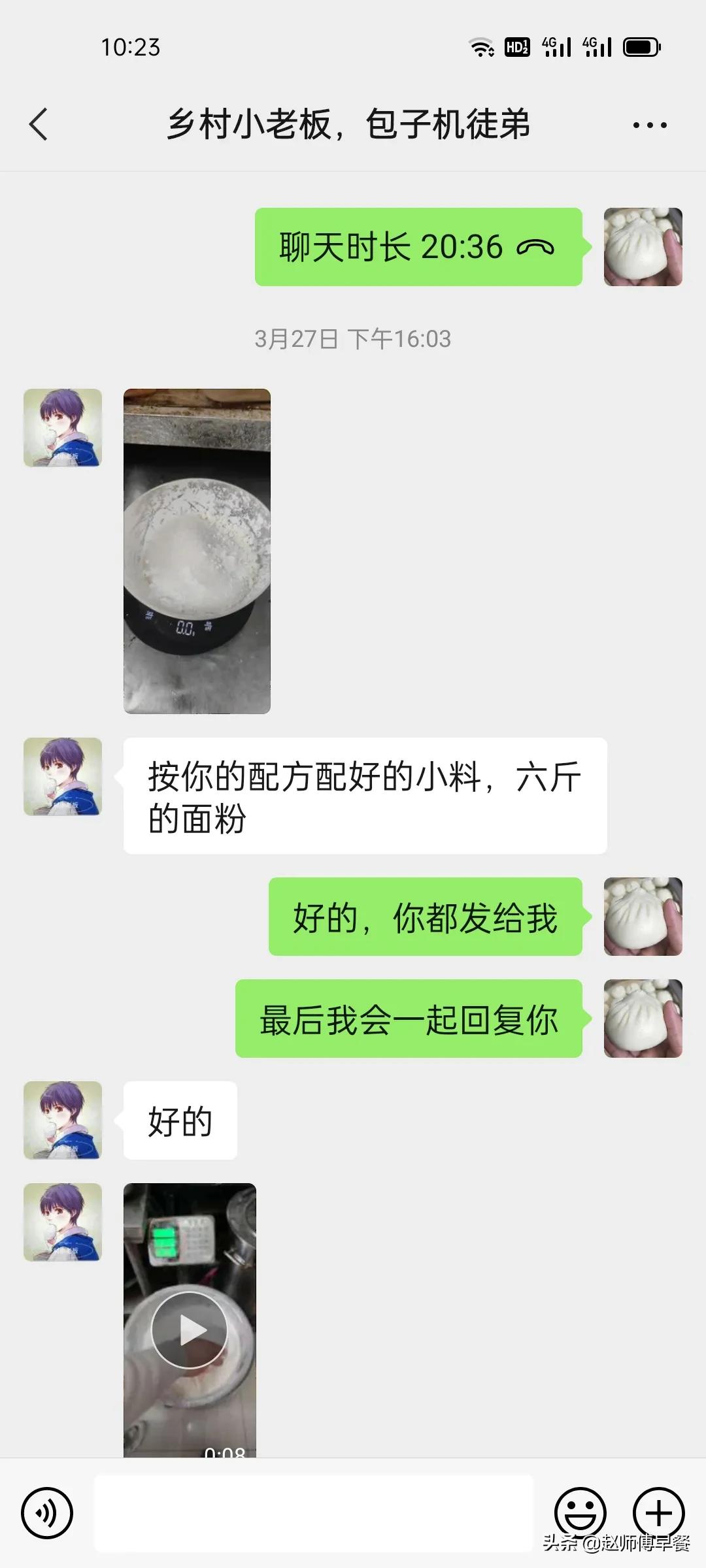View contact avatar beside the 好的 reply
This screenshot has height=1568, width=706.
[x=63, y=1120]
